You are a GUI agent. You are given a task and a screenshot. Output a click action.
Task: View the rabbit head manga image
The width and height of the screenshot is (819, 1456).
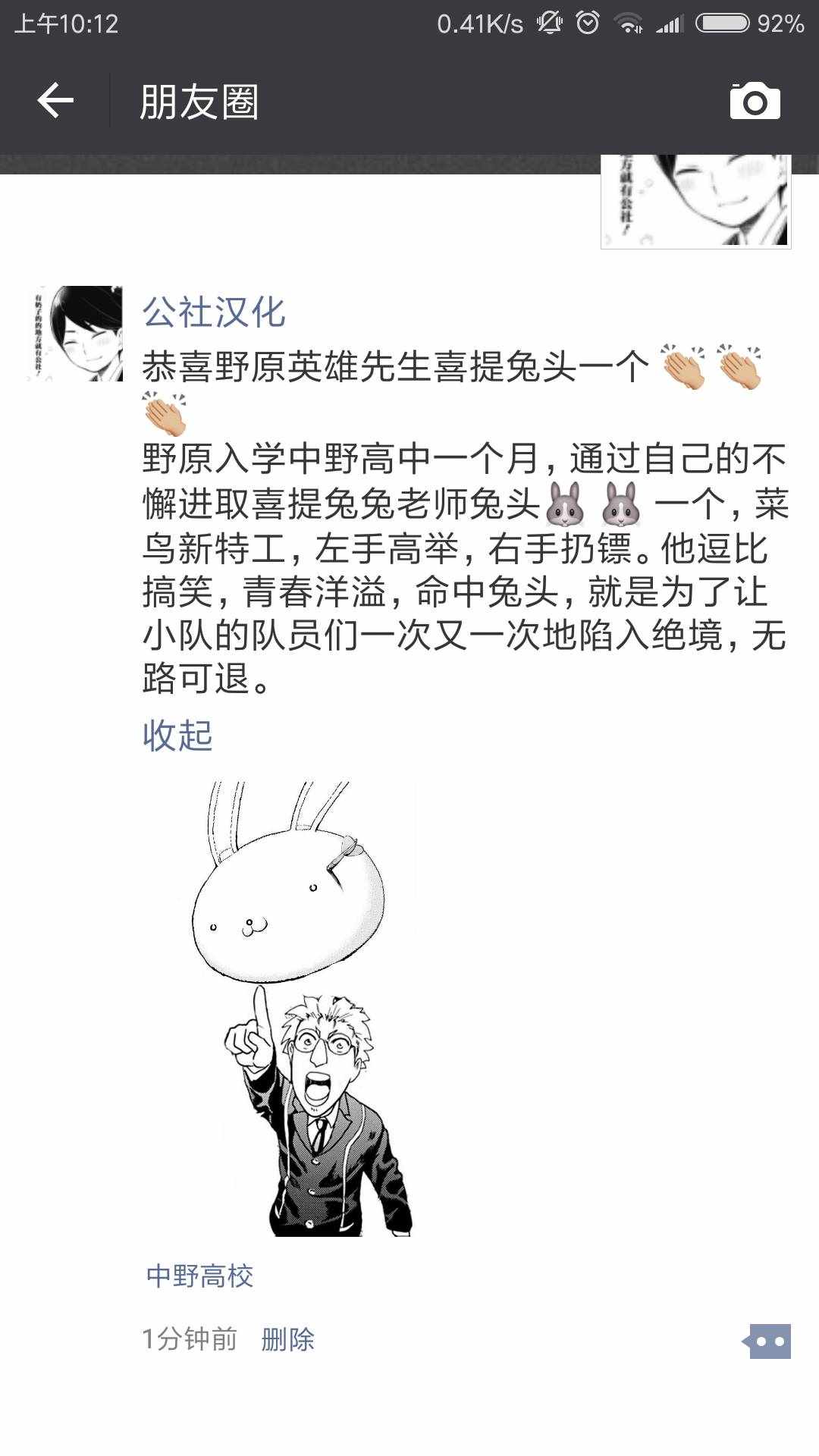tap(297, 1009)
